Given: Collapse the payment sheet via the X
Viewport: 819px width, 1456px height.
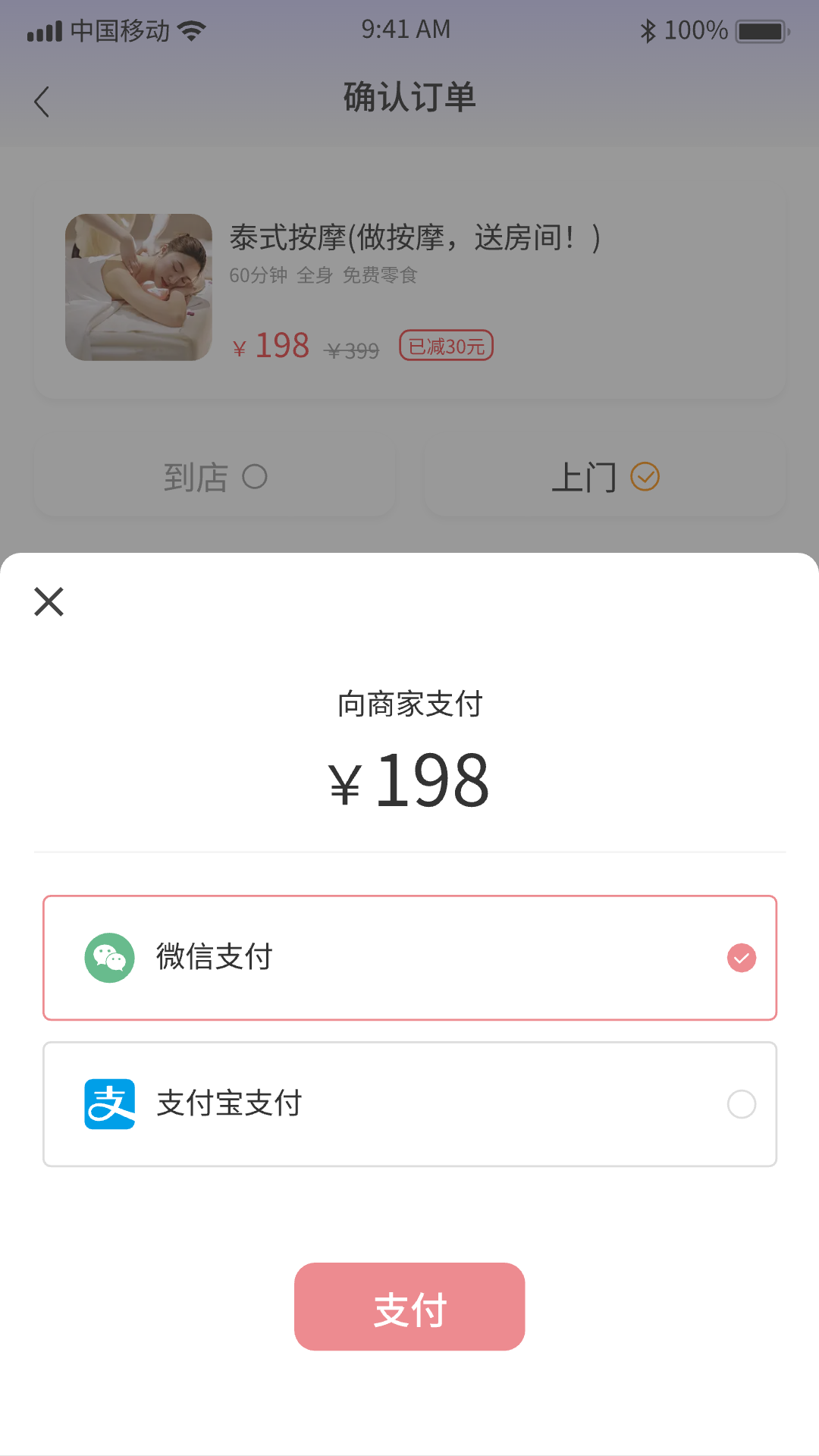Looking at the screenshot, I should click(x=49, y=601).
